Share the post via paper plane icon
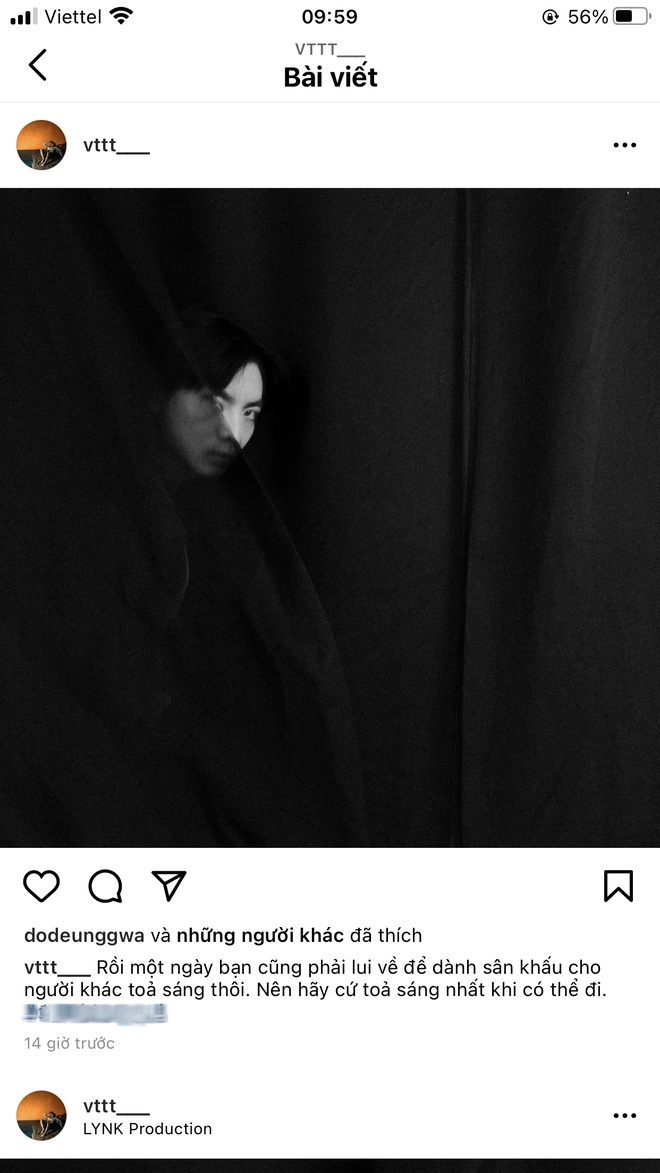 point(169,885)
